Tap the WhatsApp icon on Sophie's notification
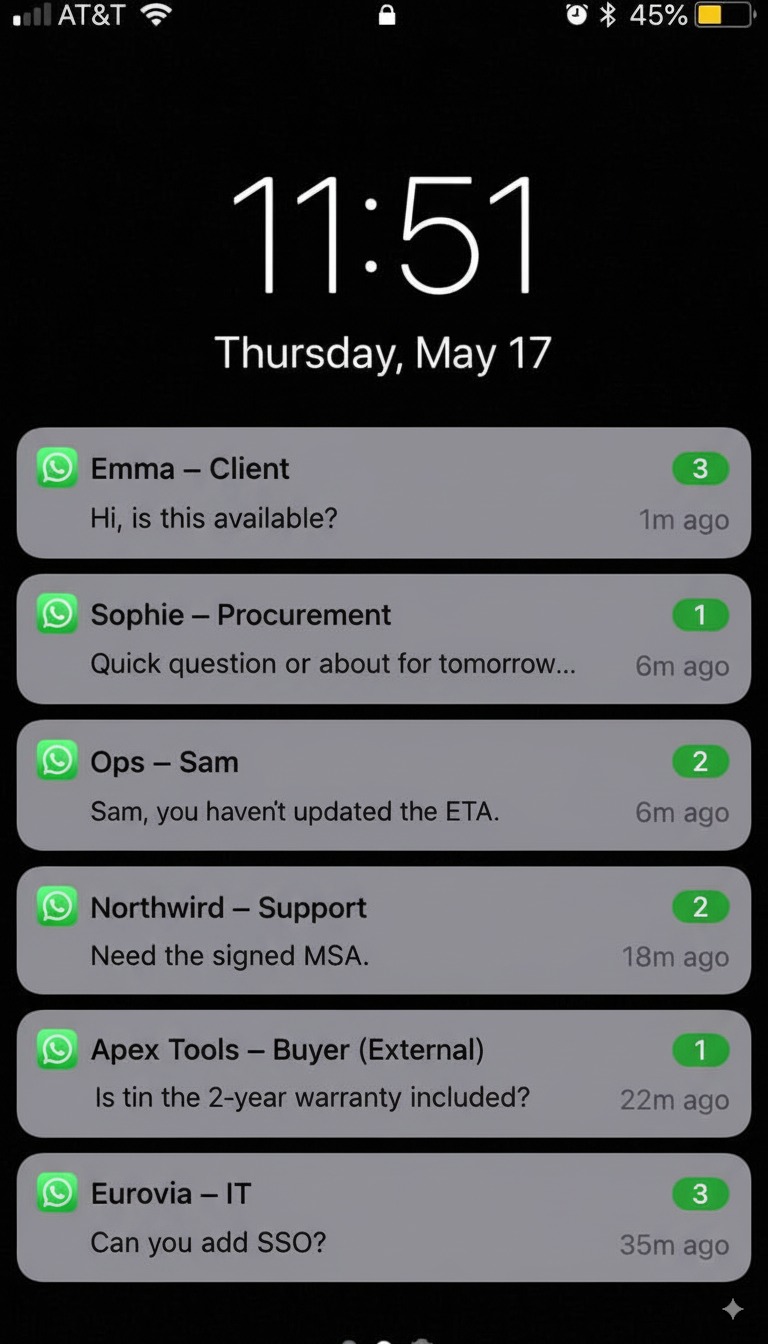Viewport: 768px width, 1344px height. pos(57,613)
